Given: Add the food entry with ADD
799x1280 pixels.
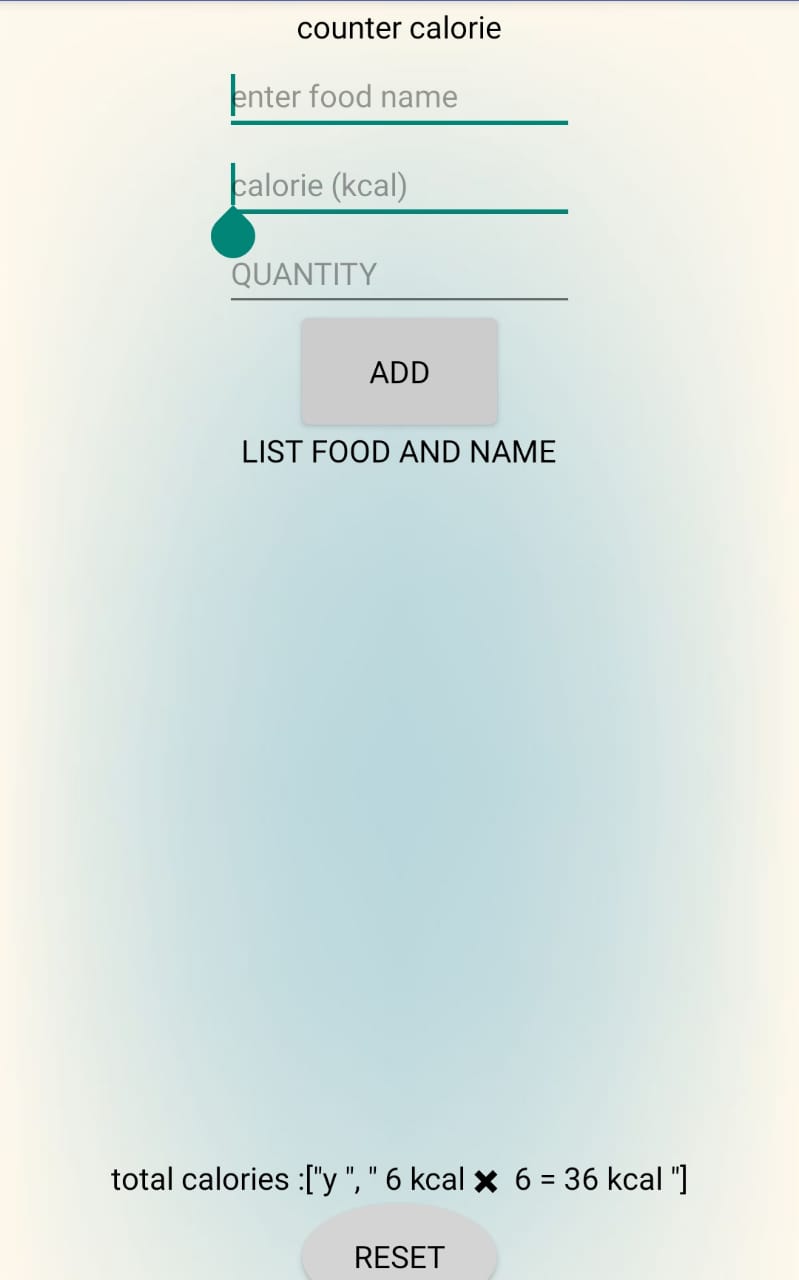Looking at the screenshot, I should [399, 372].
